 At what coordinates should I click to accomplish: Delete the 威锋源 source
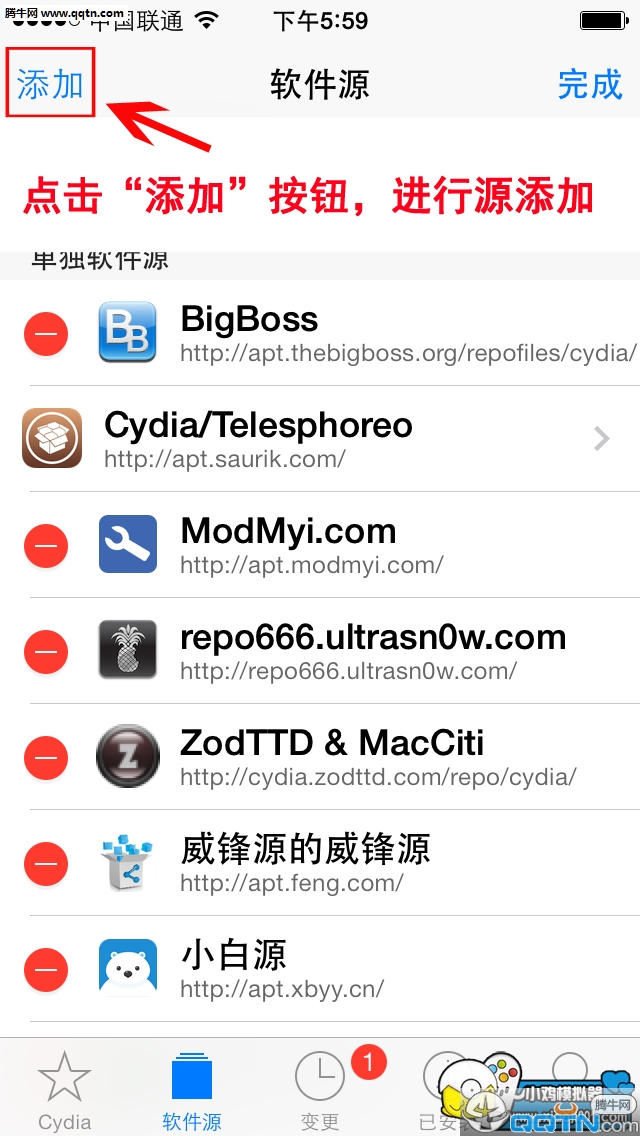coord(46,864)
